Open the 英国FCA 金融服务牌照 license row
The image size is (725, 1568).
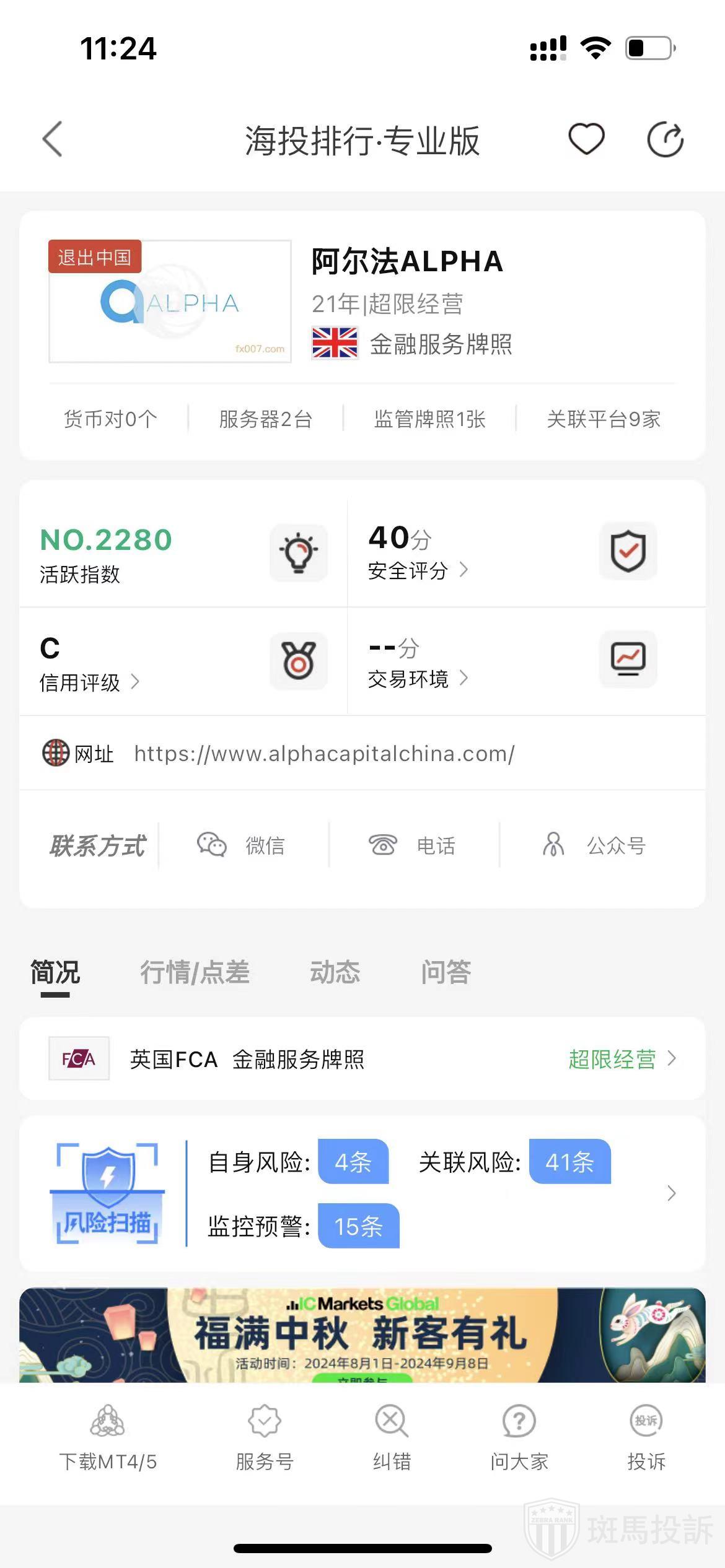pyautogui.click(x=362, y=1059)
